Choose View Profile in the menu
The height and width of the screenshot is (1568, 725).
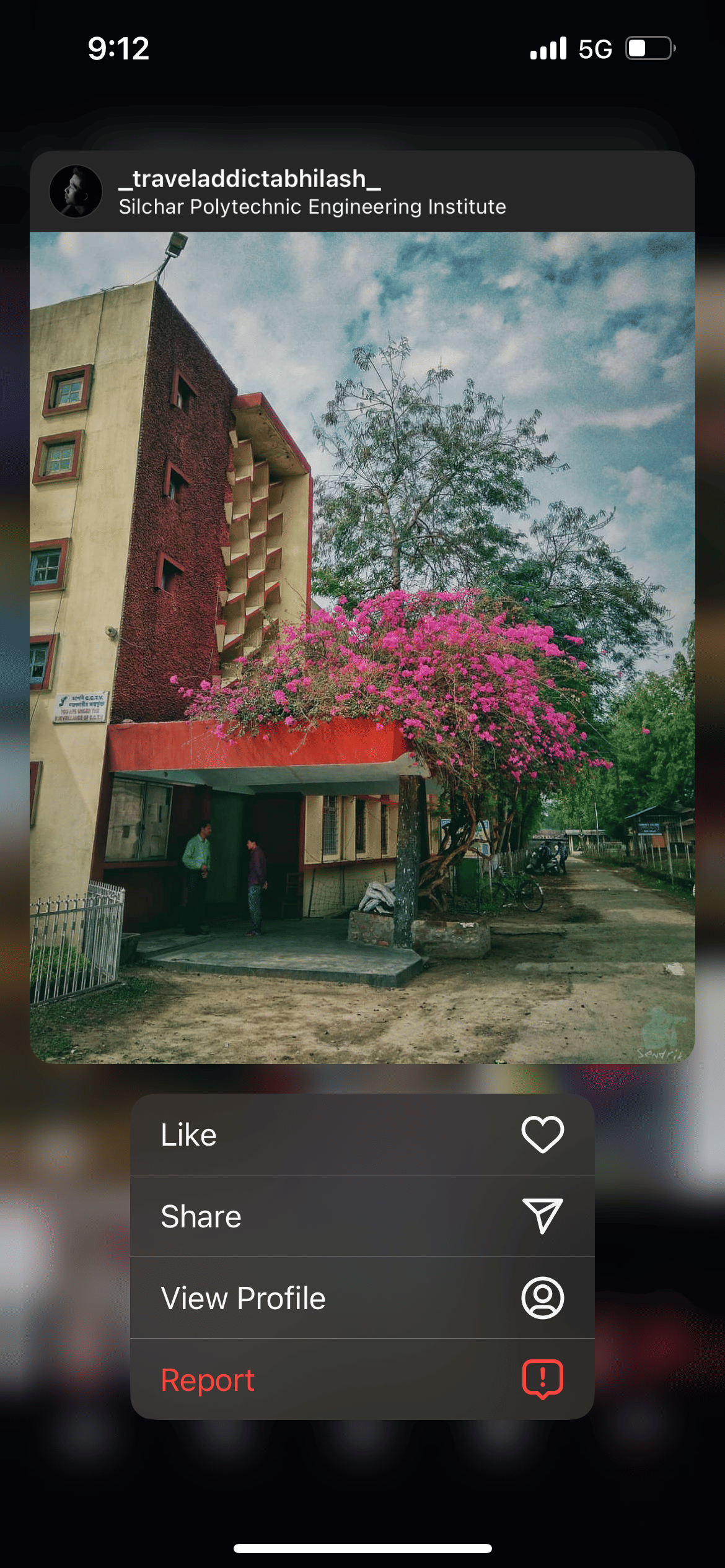coord(362,1298)
